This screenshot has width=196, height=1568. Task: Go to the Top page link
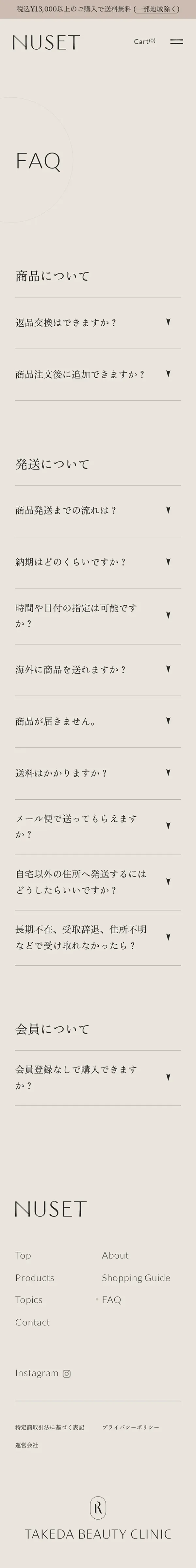[x=23, y=1255]
